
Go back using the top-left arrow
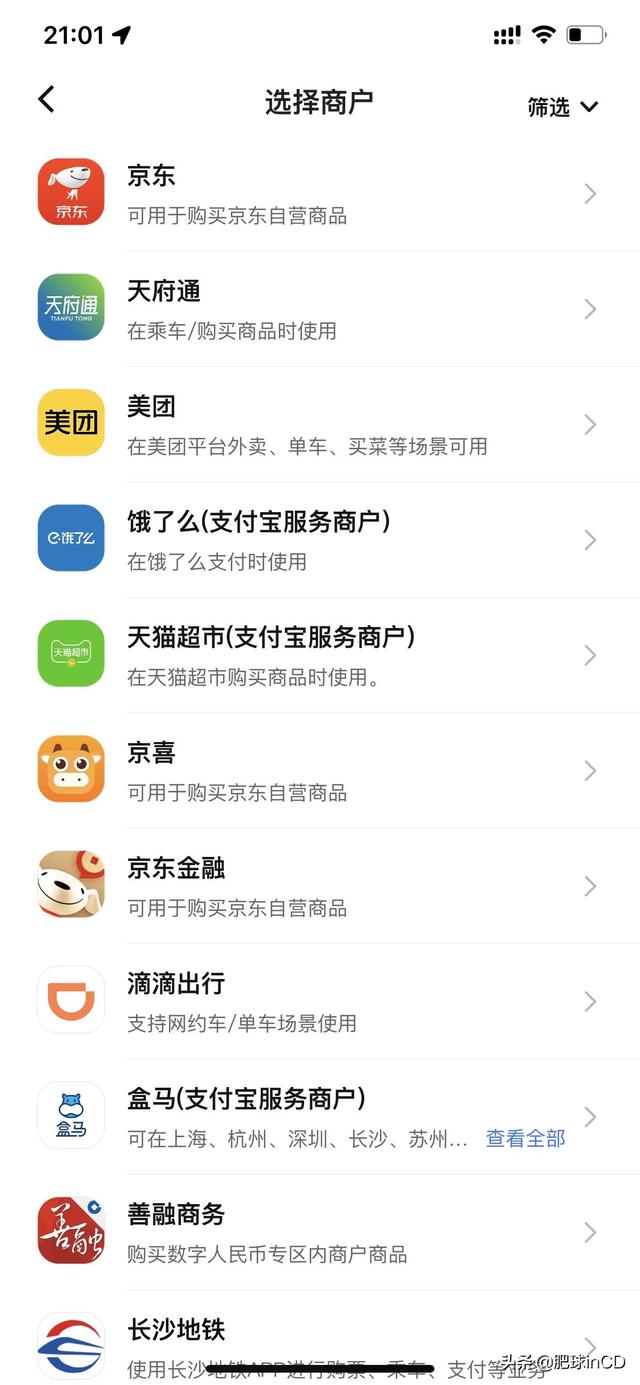46,99
